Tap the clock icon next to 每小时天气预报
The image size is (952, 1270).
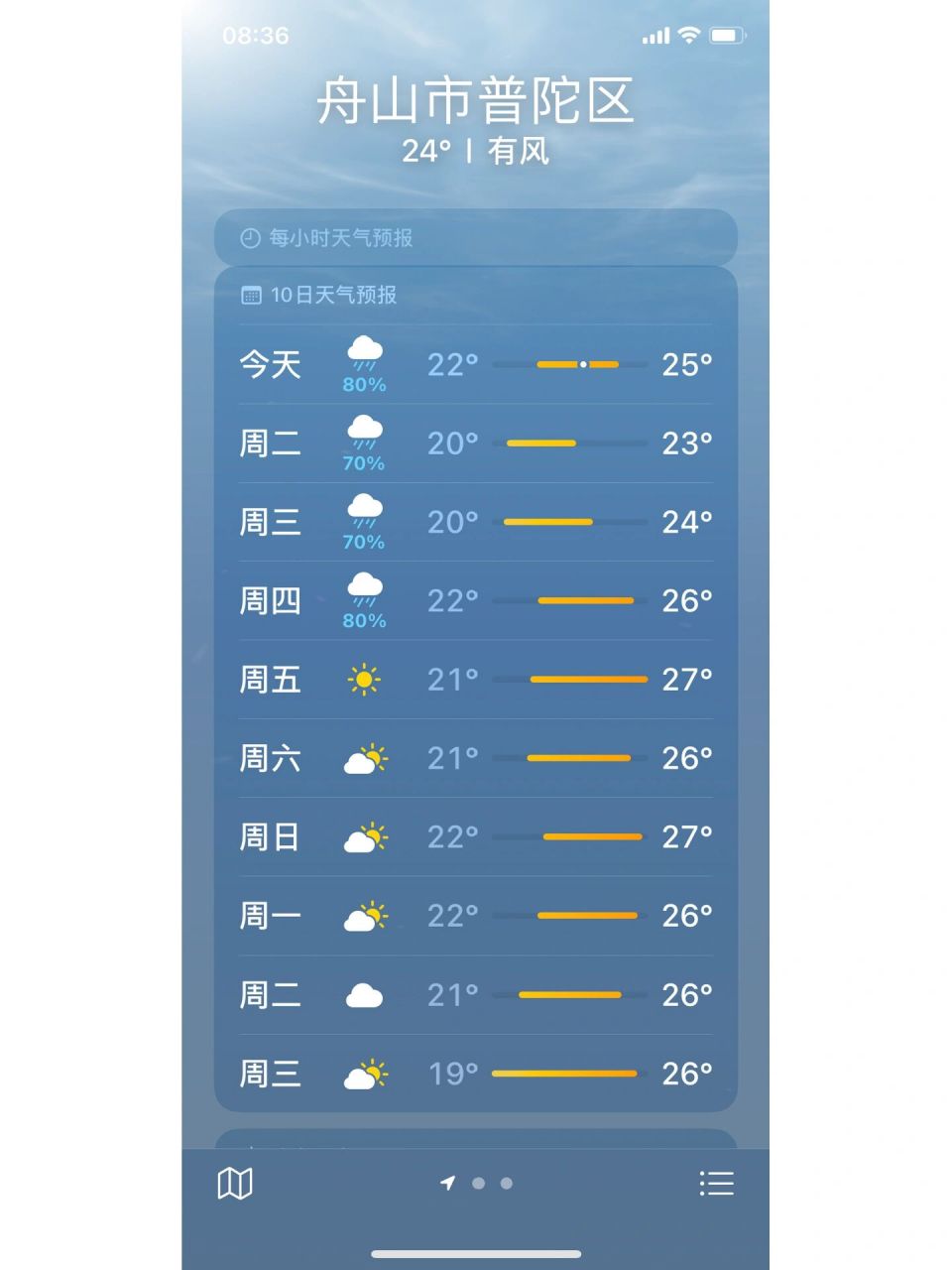point(251,238)
